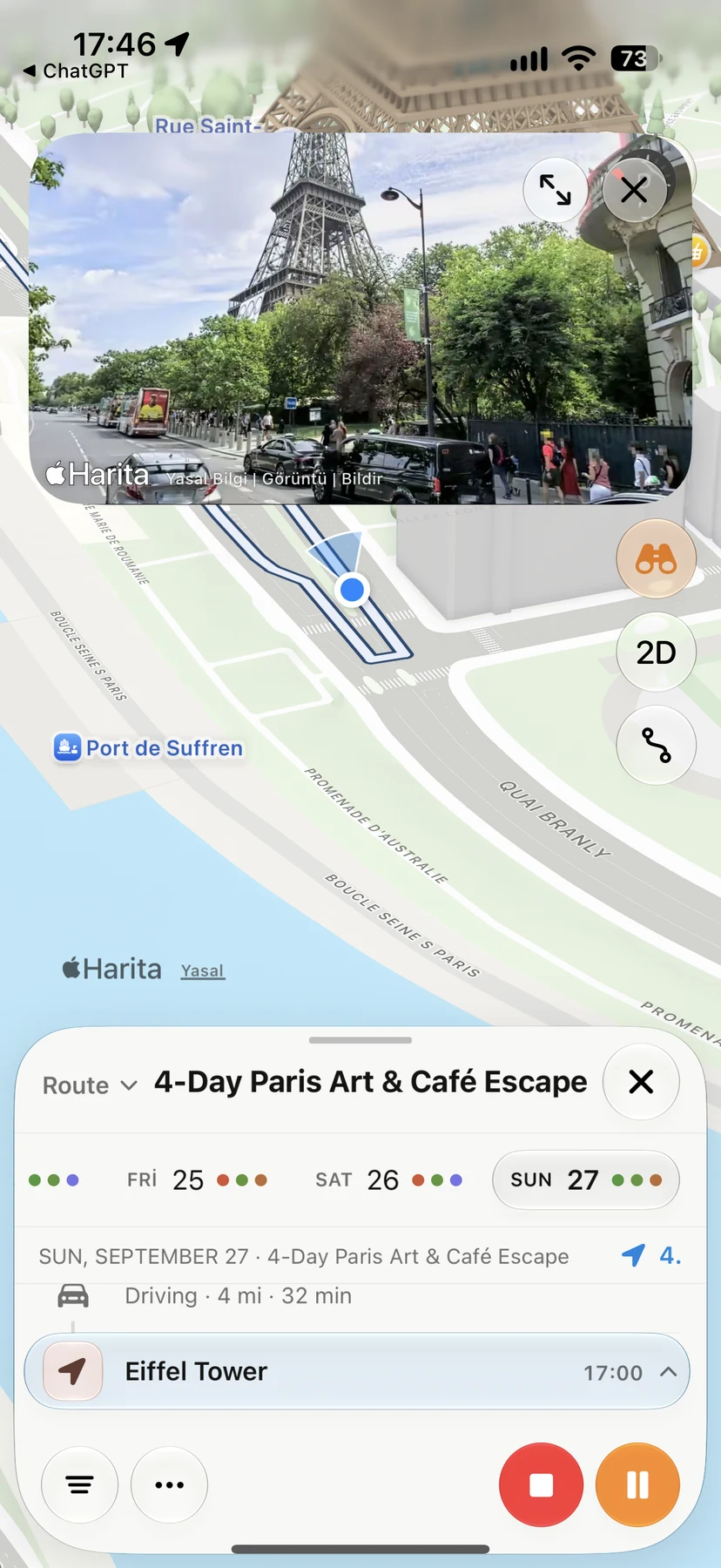Open the three-dot more options menu
721x1568 pixels.
169,1485
